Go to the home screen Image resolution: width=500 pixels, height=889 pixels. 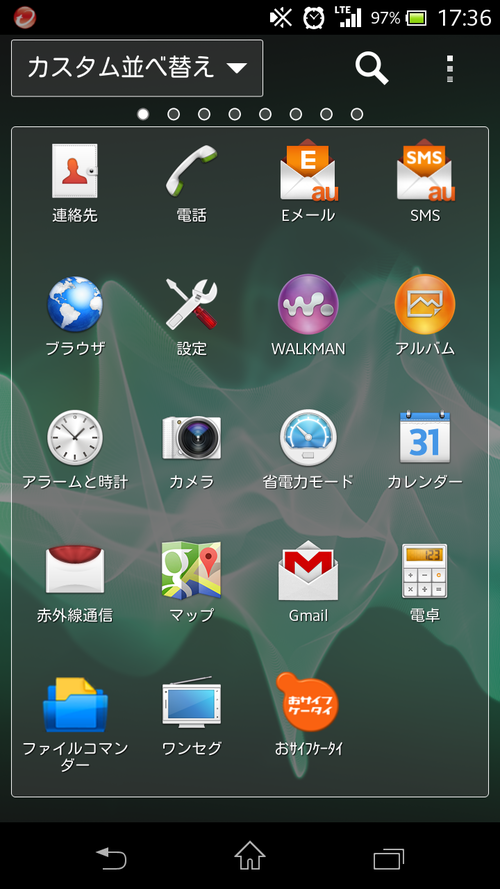click(x=250, y=856)
